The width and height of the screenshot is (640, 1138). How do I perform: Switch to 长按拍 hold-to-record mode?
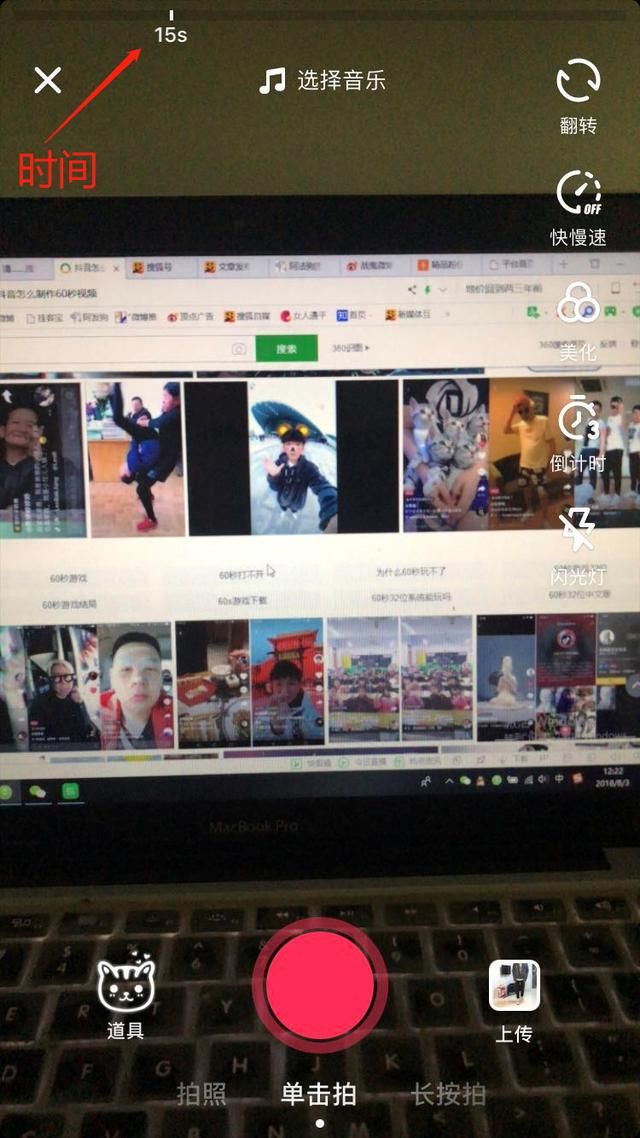click(x=448, y=1094)
